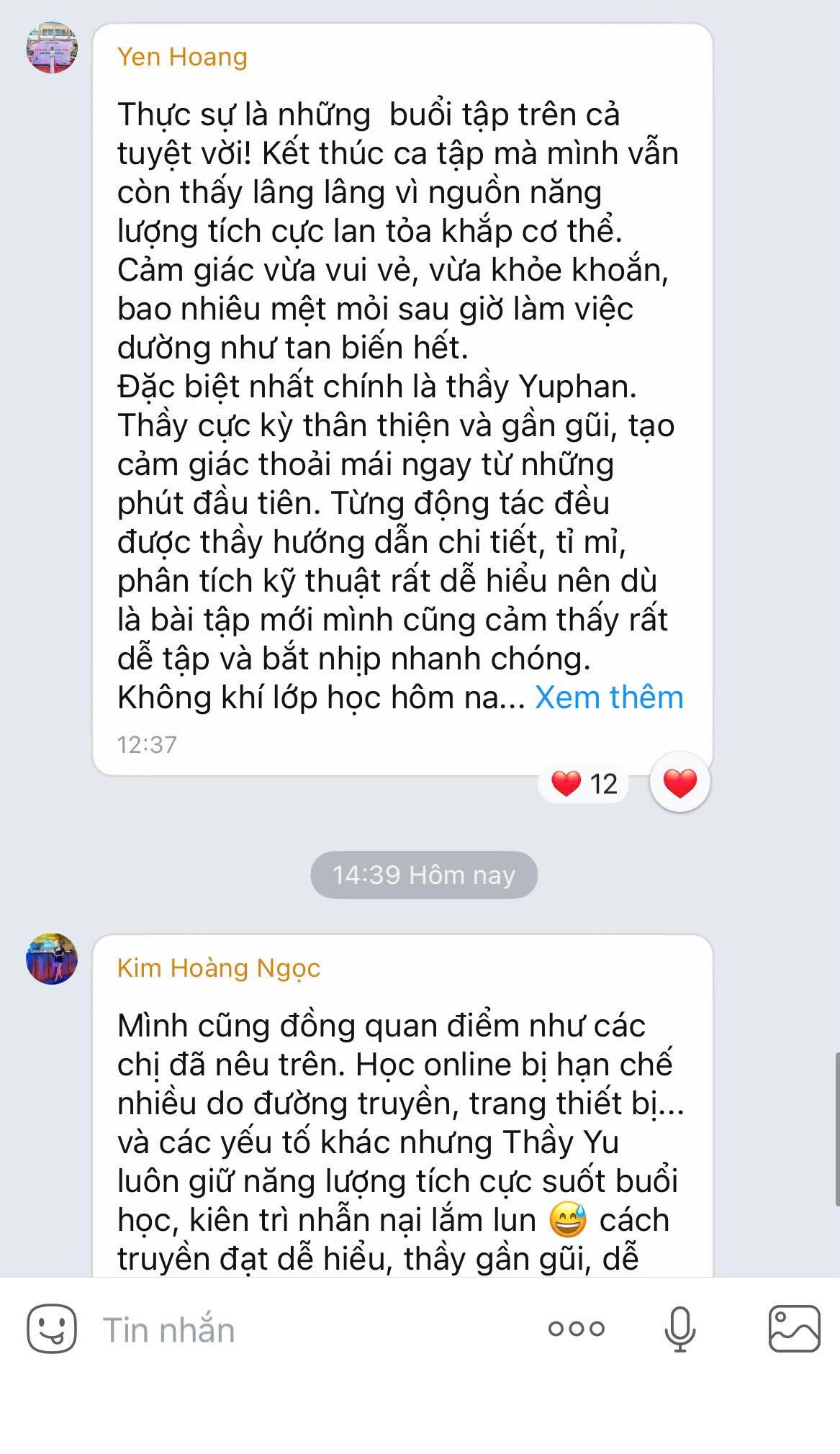Image resolution: width=840 pixels, height=1454 pixels.
Task: Open Yen Hoang's profile avatar
Action: pyautogui.click(x=52, y=48)
